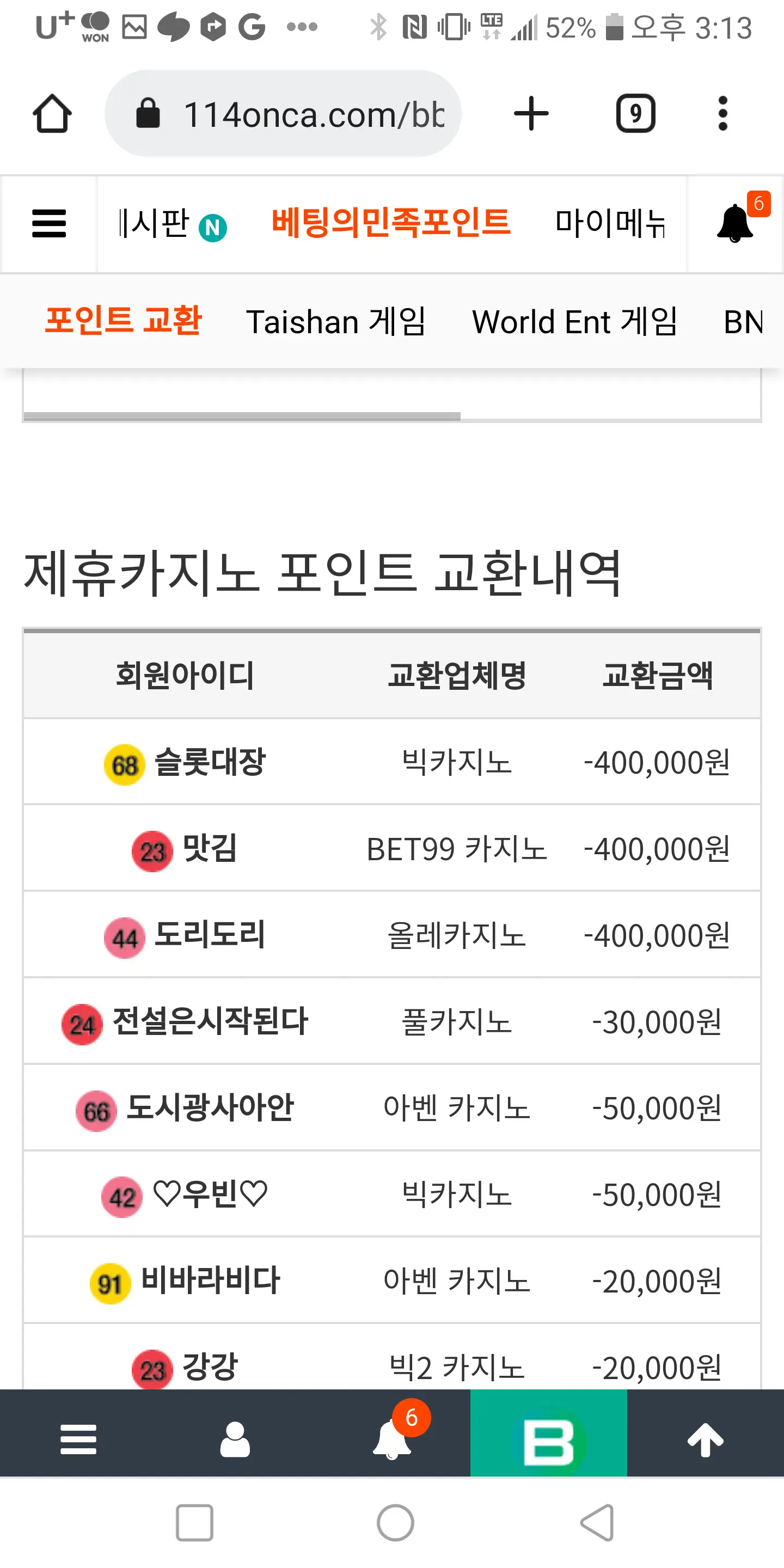
Task: Open the site hamburger menu at top
Action: click(x=48, y=223)
